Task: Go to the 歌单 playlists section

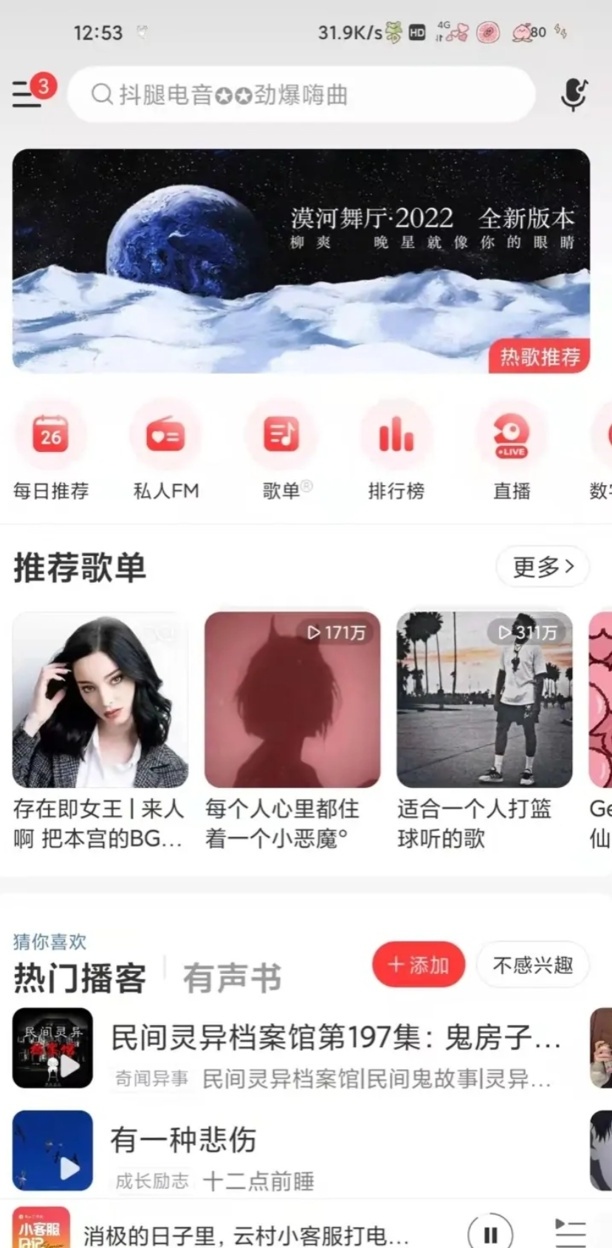Action: click(x=281, y=449)
